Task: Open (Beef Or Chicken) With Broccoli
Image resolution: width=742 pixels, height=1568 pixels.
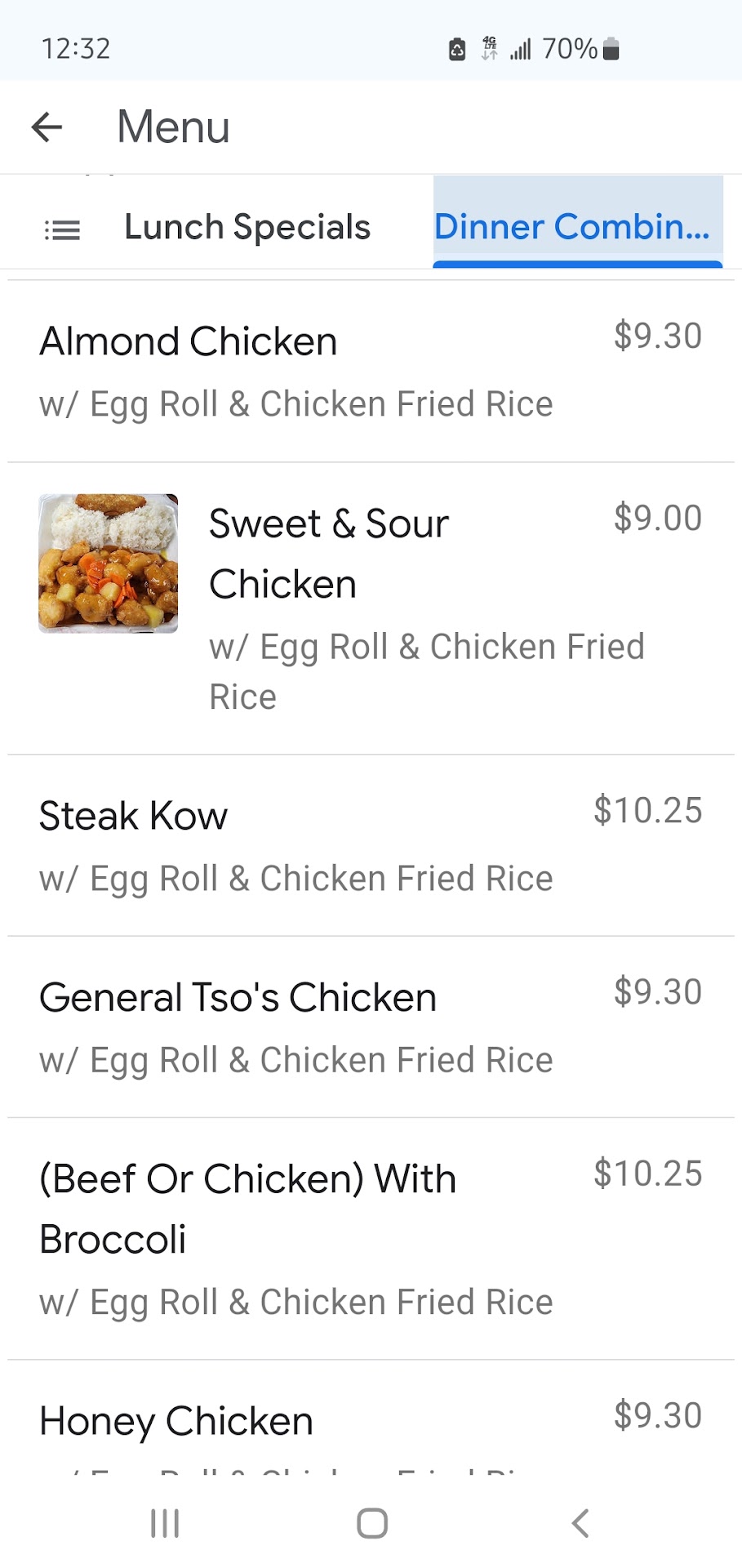Action: pos(371,1237)
